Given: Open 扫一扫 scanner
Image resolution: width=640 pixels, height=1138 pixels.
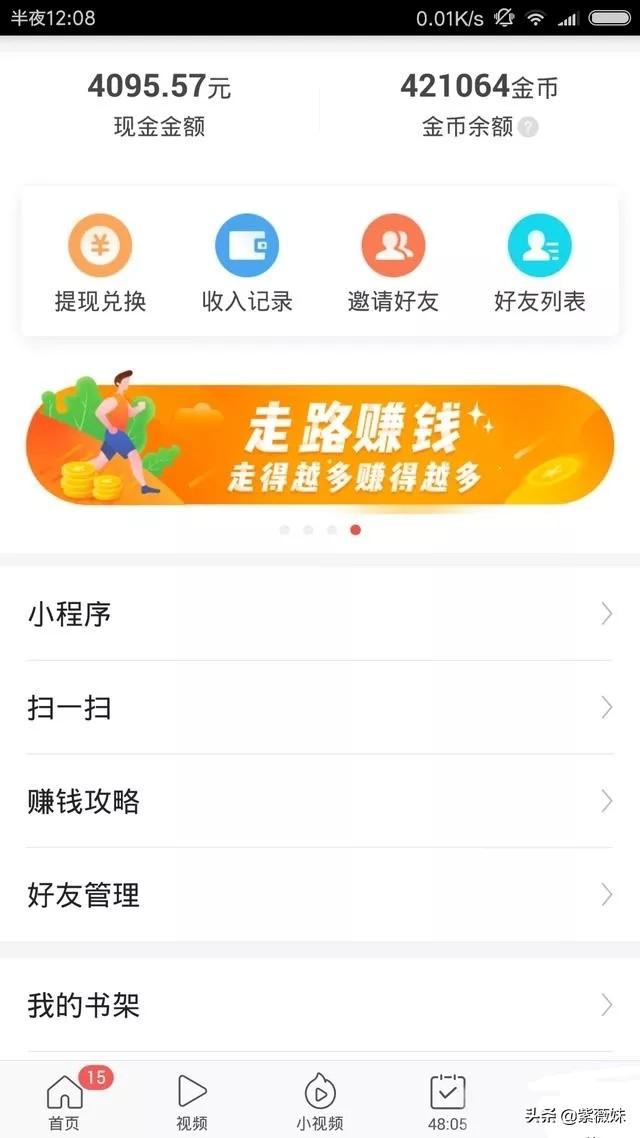Looking at the screenshot, I should [320, 708].
